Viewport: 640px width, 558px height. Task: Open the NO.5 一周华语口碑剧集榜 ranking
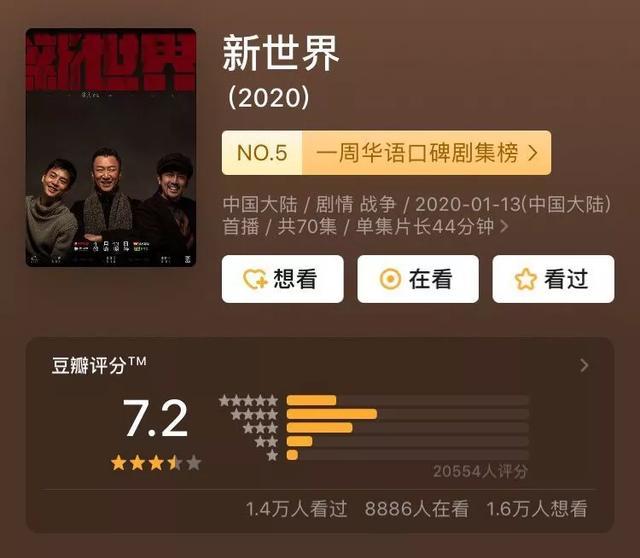click(386, 153)
